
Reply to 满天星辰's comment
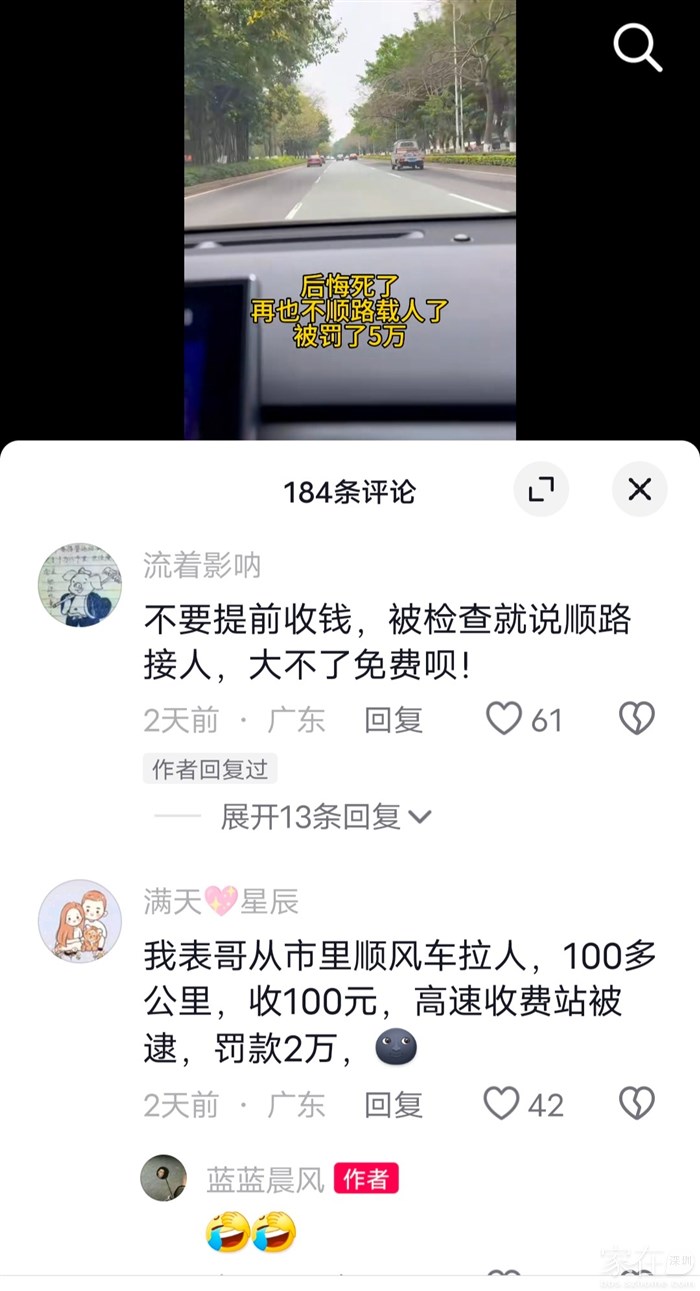(393, 1104)
